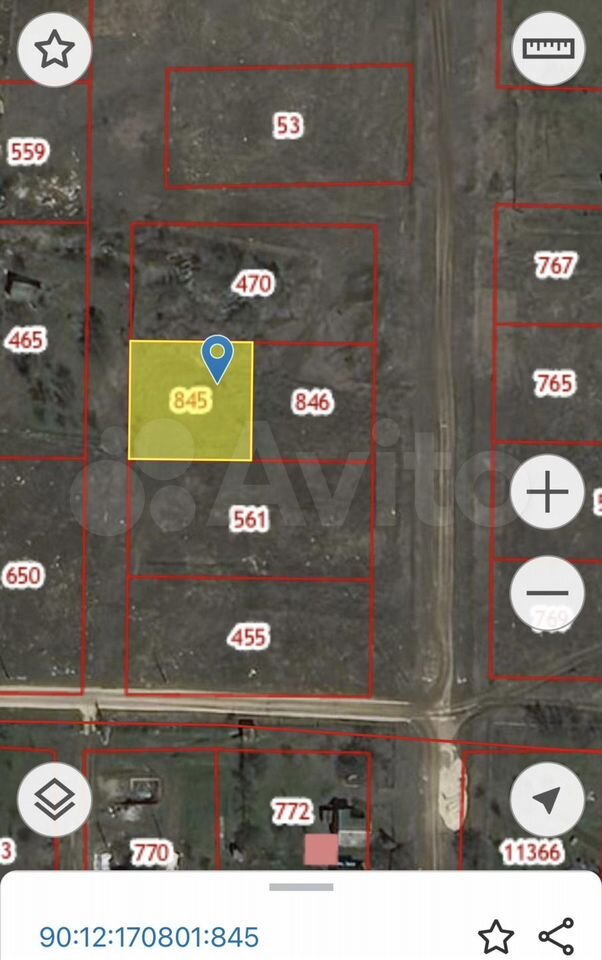The height and width of the screenshot is (960, 602).
Task: Expand the bottom sheet handle
Action: (301, 886)
